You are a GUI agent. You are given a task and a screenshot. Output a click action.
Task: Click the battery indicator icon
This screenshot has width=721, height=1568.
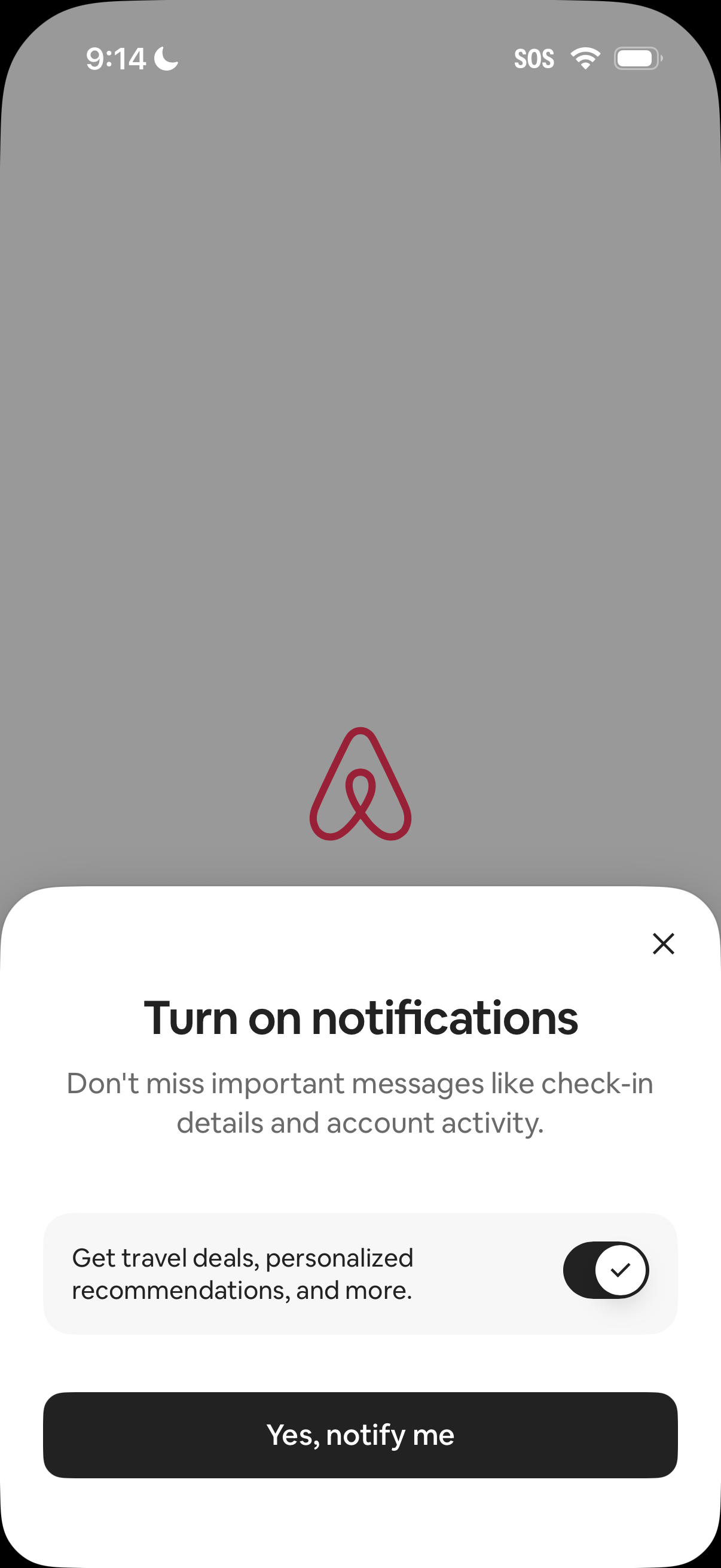point(636,58)
